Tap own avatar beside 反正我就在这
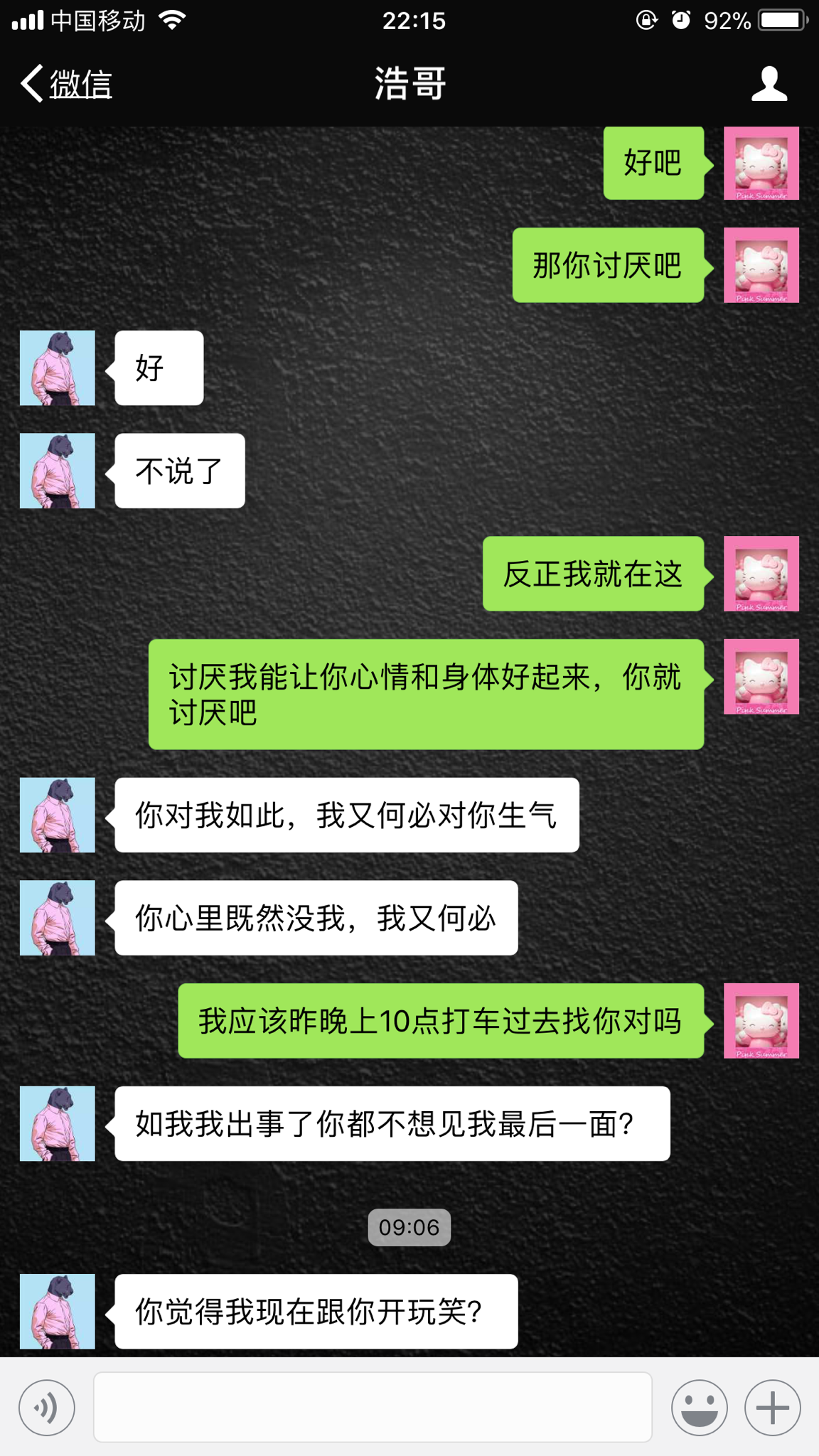Viewport: 819px width, 1456px height. click(761, 574)
